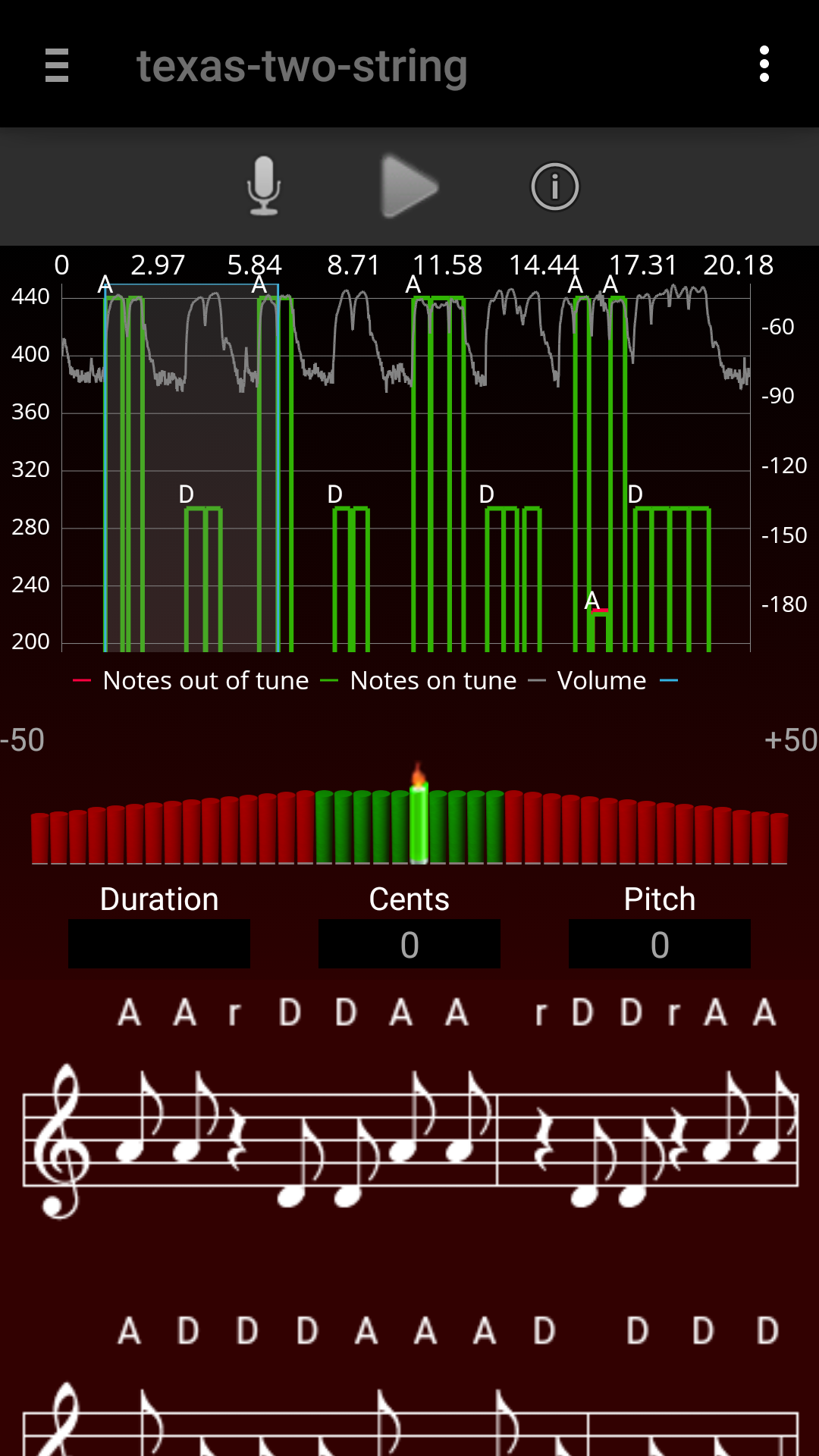Image resolution: width=819 pixels, height=1456 pixels.
Task: Tap the Cents value field showing 0
Action: 409,944
